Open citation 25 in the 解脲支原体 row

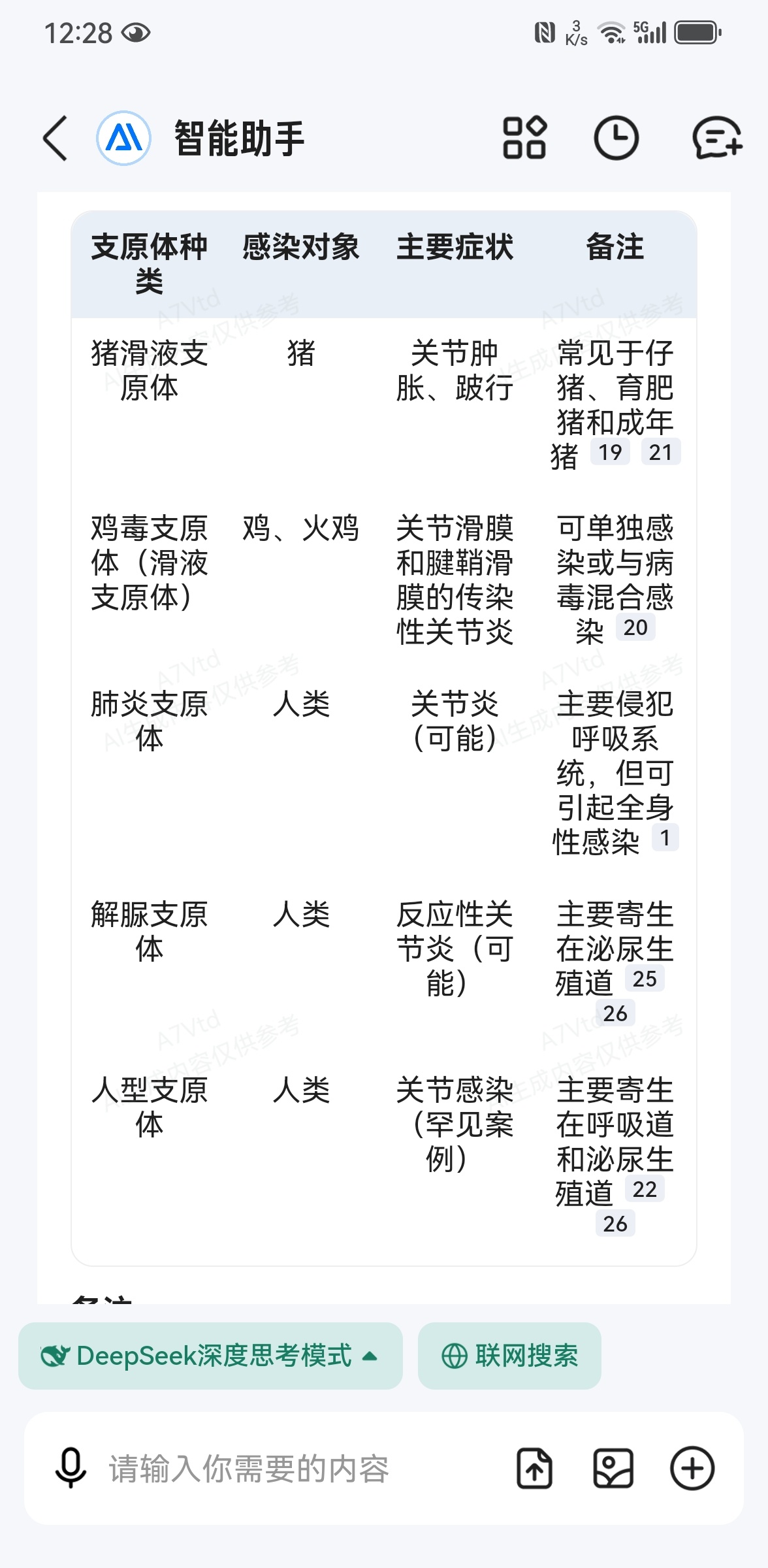645,978
